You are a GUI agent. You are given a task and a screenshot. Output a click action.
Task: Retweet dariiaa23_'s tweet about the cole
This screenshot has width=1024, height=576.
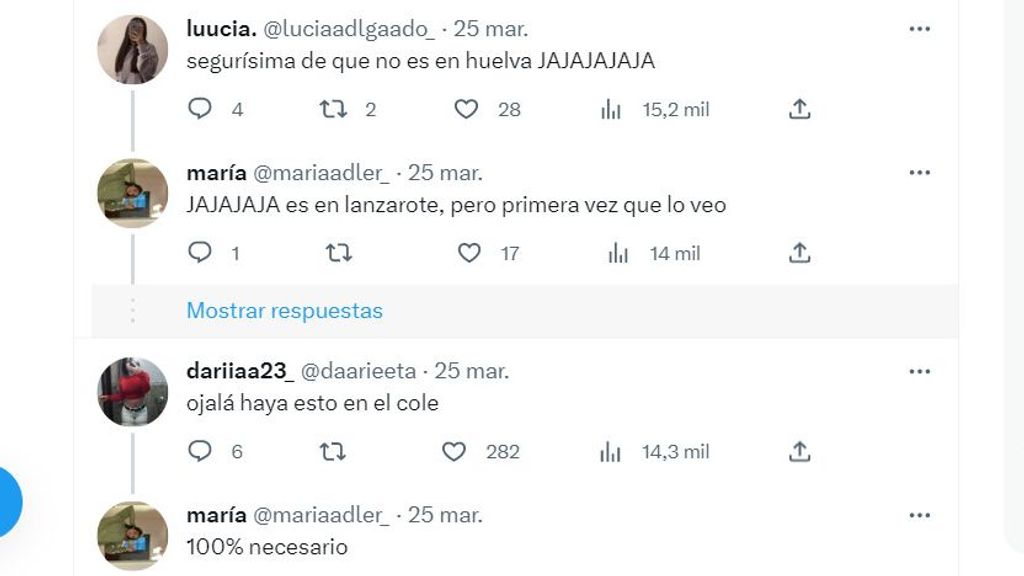click(x=333, y=452)
